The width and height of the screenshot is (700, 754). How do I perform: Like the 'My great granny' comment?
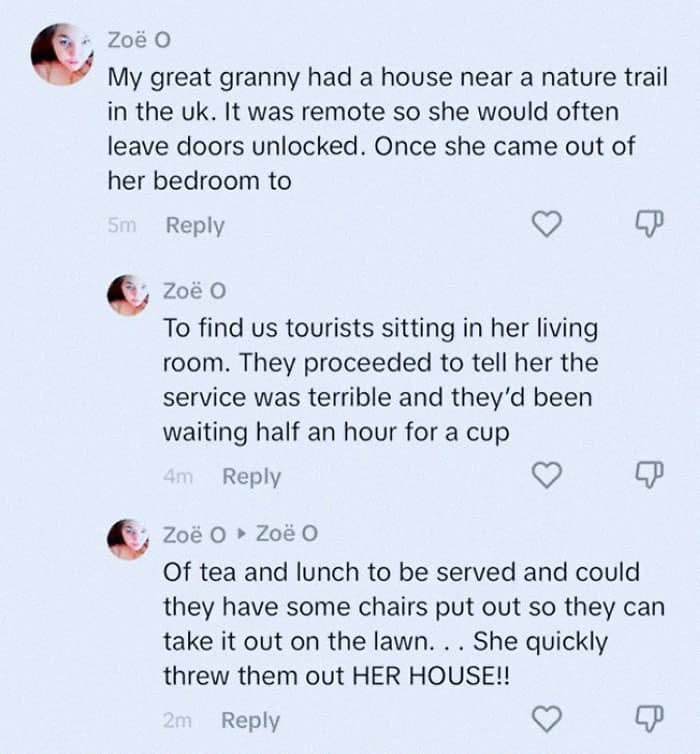coord(547,224)
